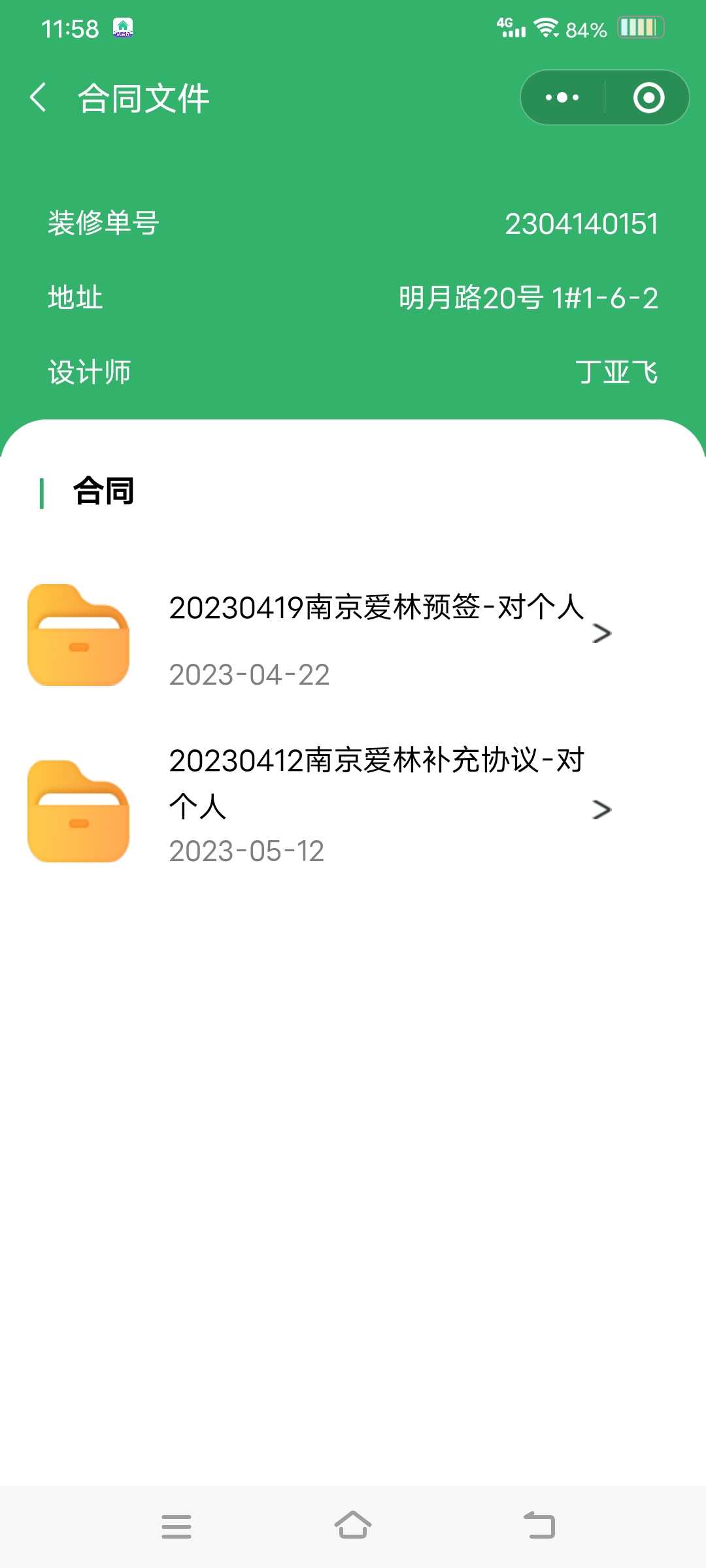The image size is (706, 1568).
Task: Open the mini program more options menu
Action: (x=562, y=98)
